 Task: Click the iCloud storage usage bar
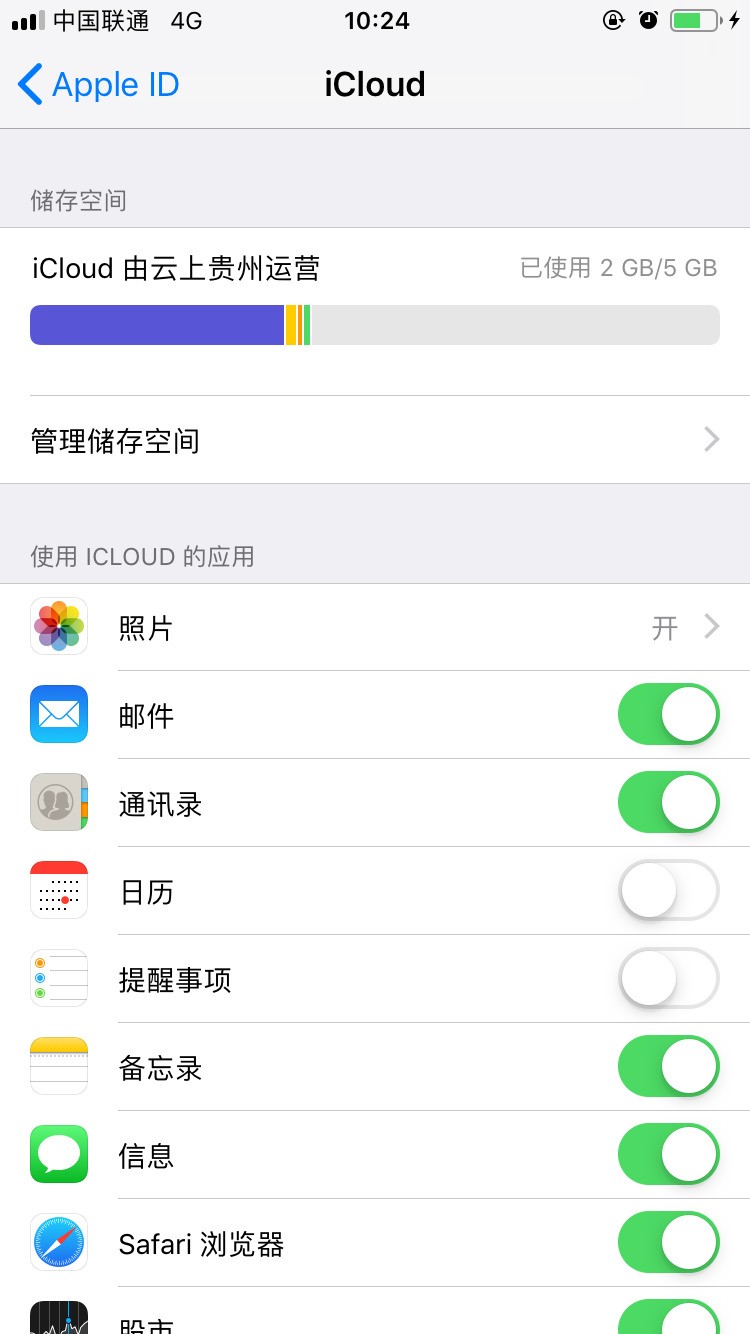point(375,324)
